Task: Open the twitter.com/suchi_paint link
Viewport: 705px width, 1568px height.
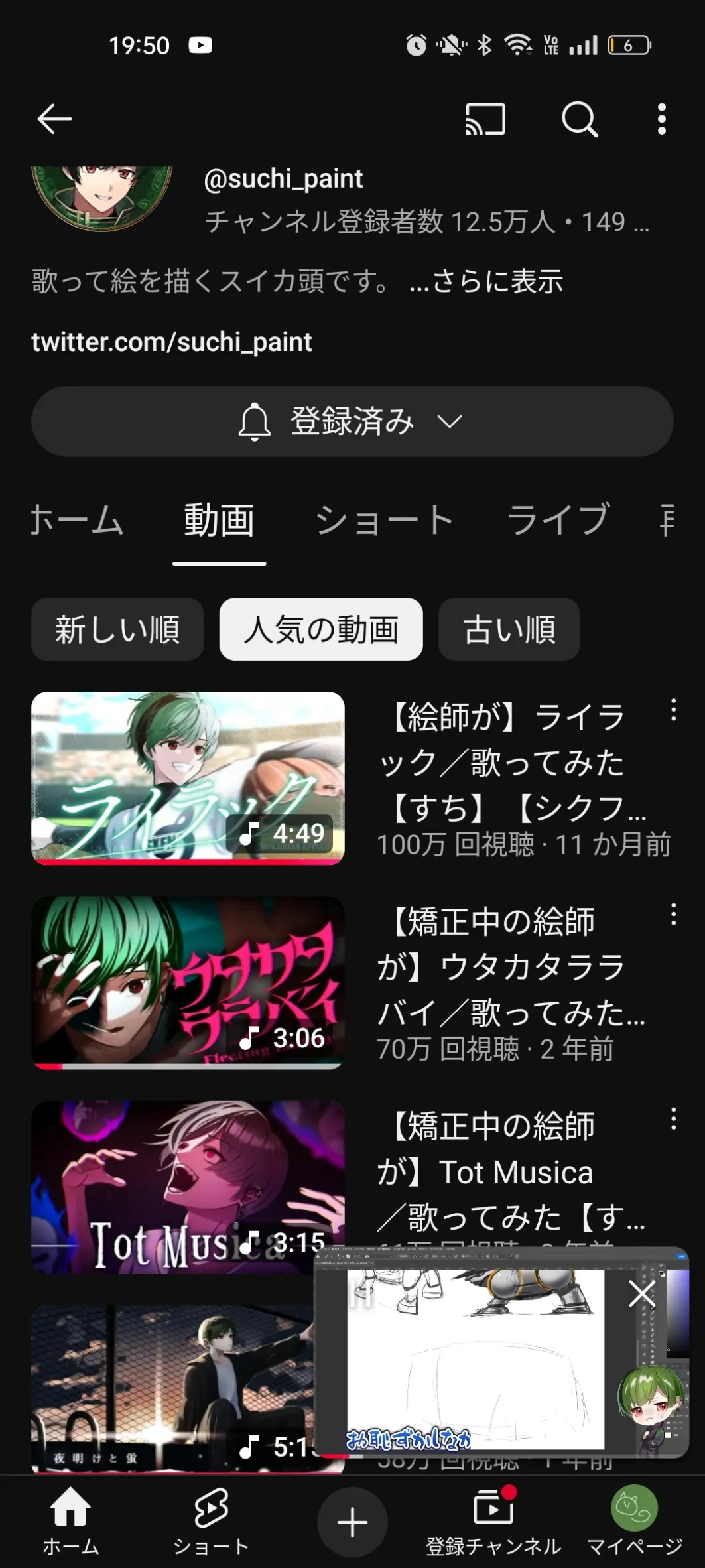Action: coord(172,342)
